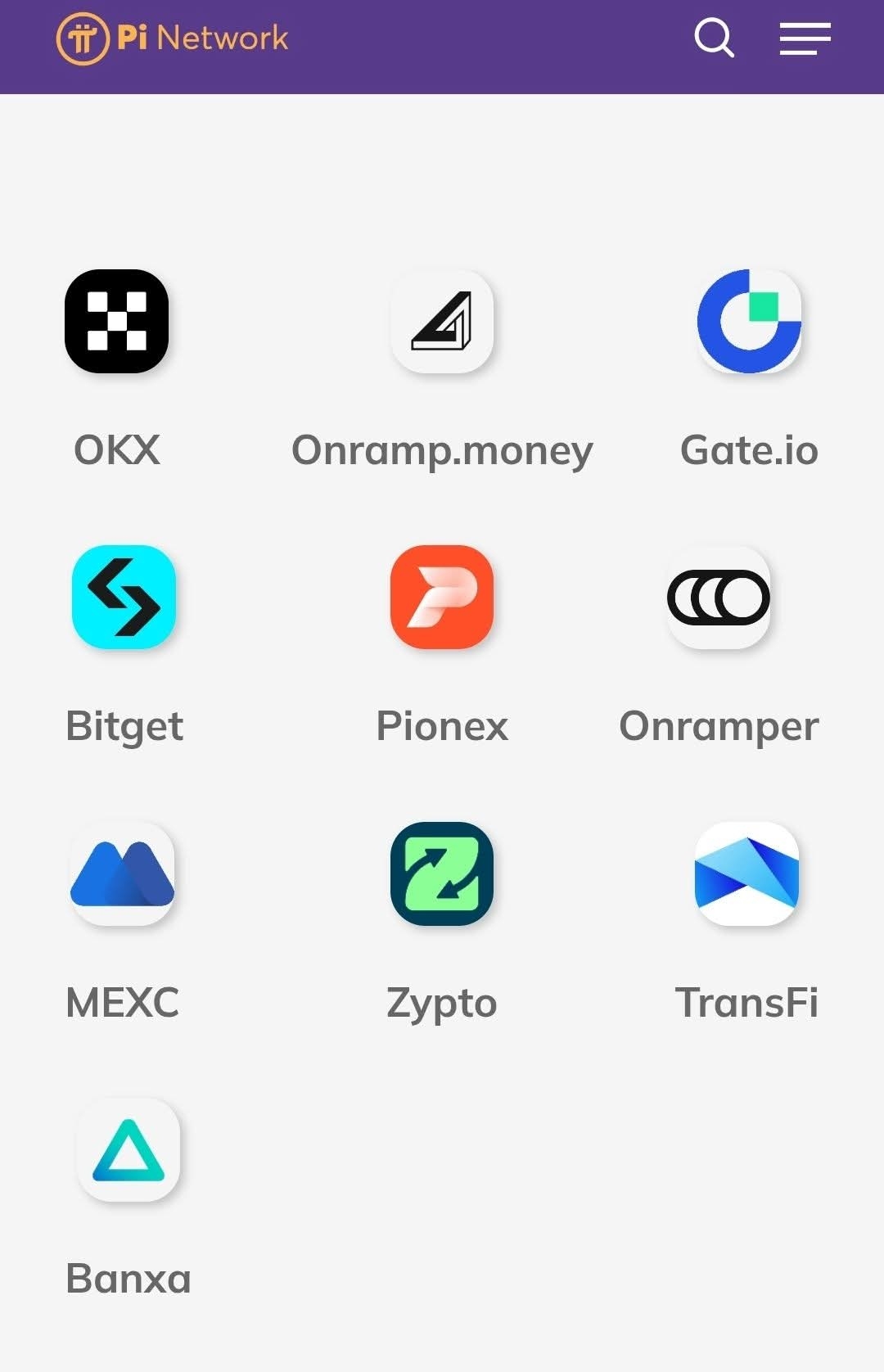Tap the Zypto tile
The height and width of the screenshot is (1372, 884).
point(442,873)
